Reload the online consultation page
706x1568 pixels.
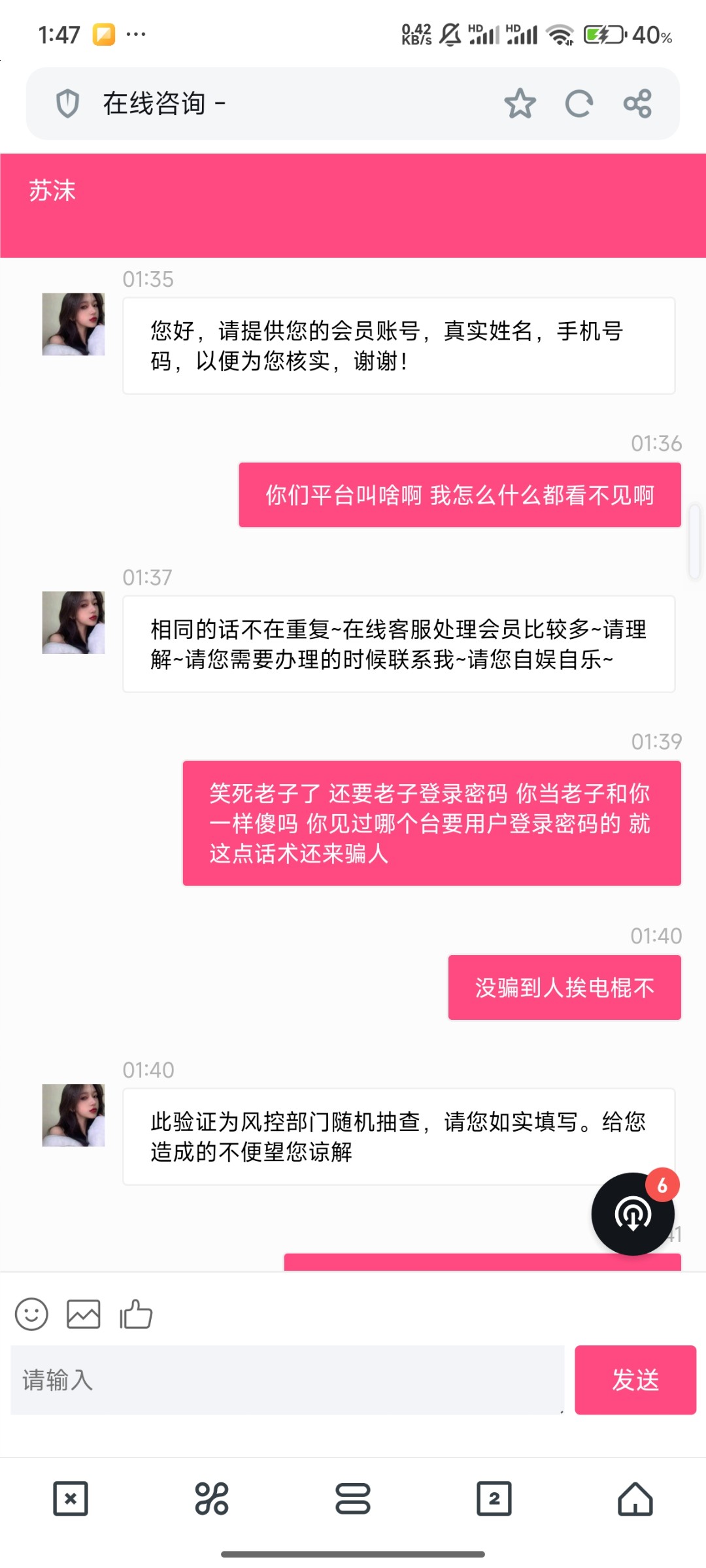579,104
